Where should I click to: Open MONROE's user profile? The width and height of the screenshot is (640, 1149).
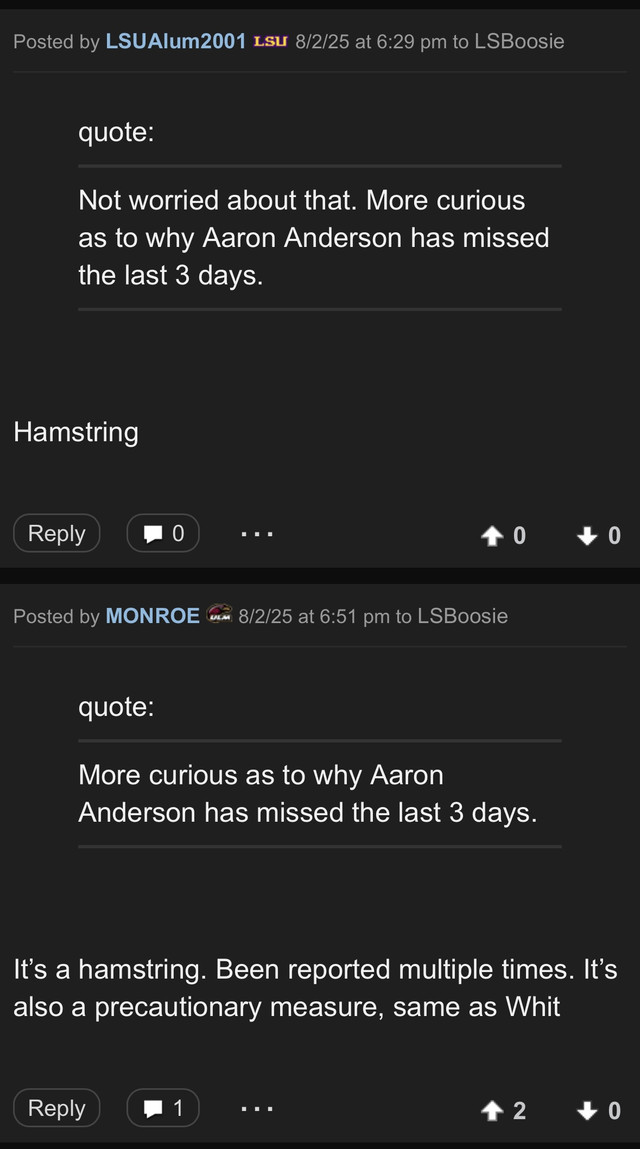(x=152, y=616)
